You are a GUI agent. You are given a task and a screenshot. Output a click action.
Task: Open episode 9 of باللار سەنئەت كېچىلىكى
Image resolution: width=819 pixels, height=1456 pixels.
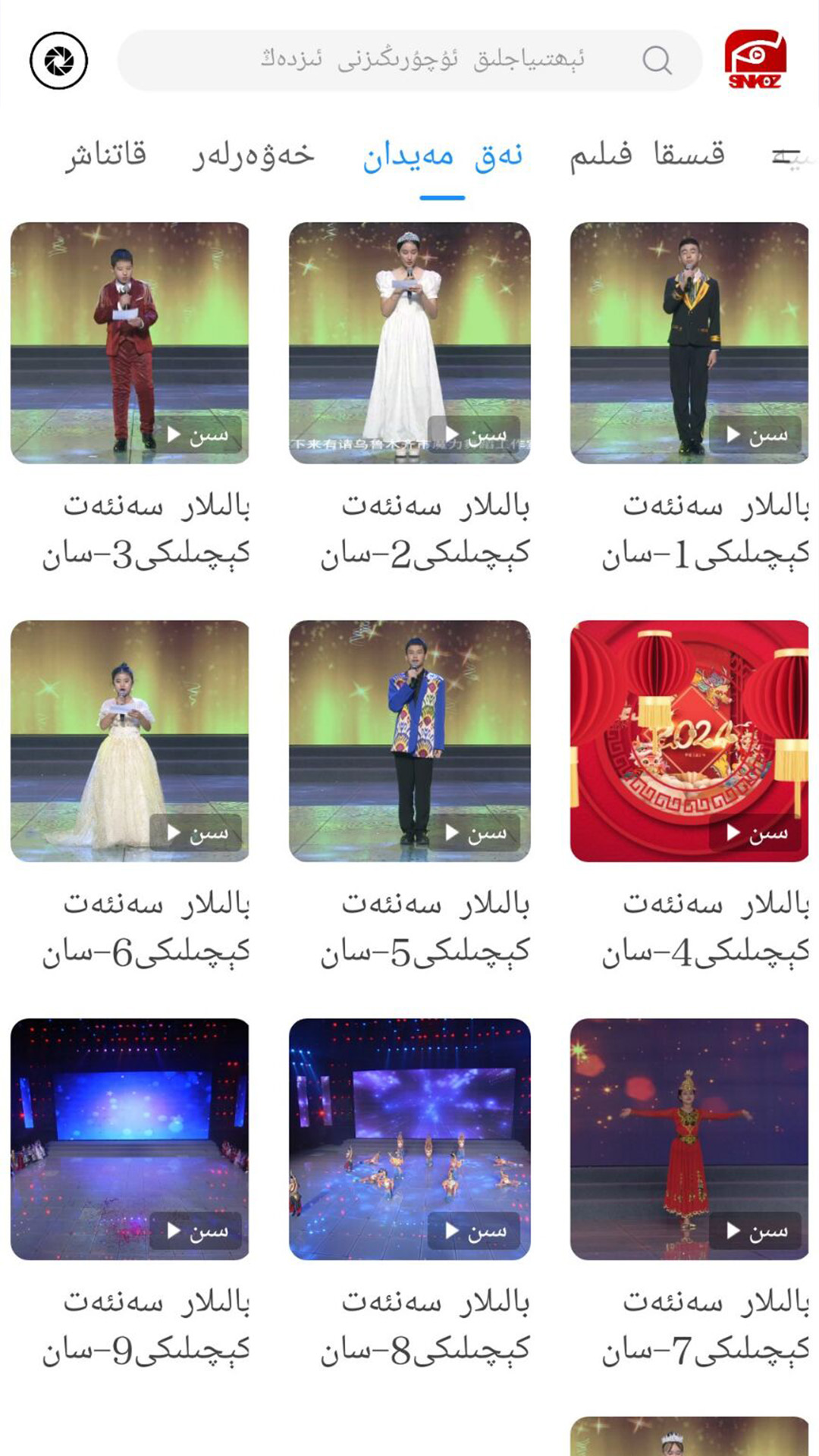(x=130, y=1139)
